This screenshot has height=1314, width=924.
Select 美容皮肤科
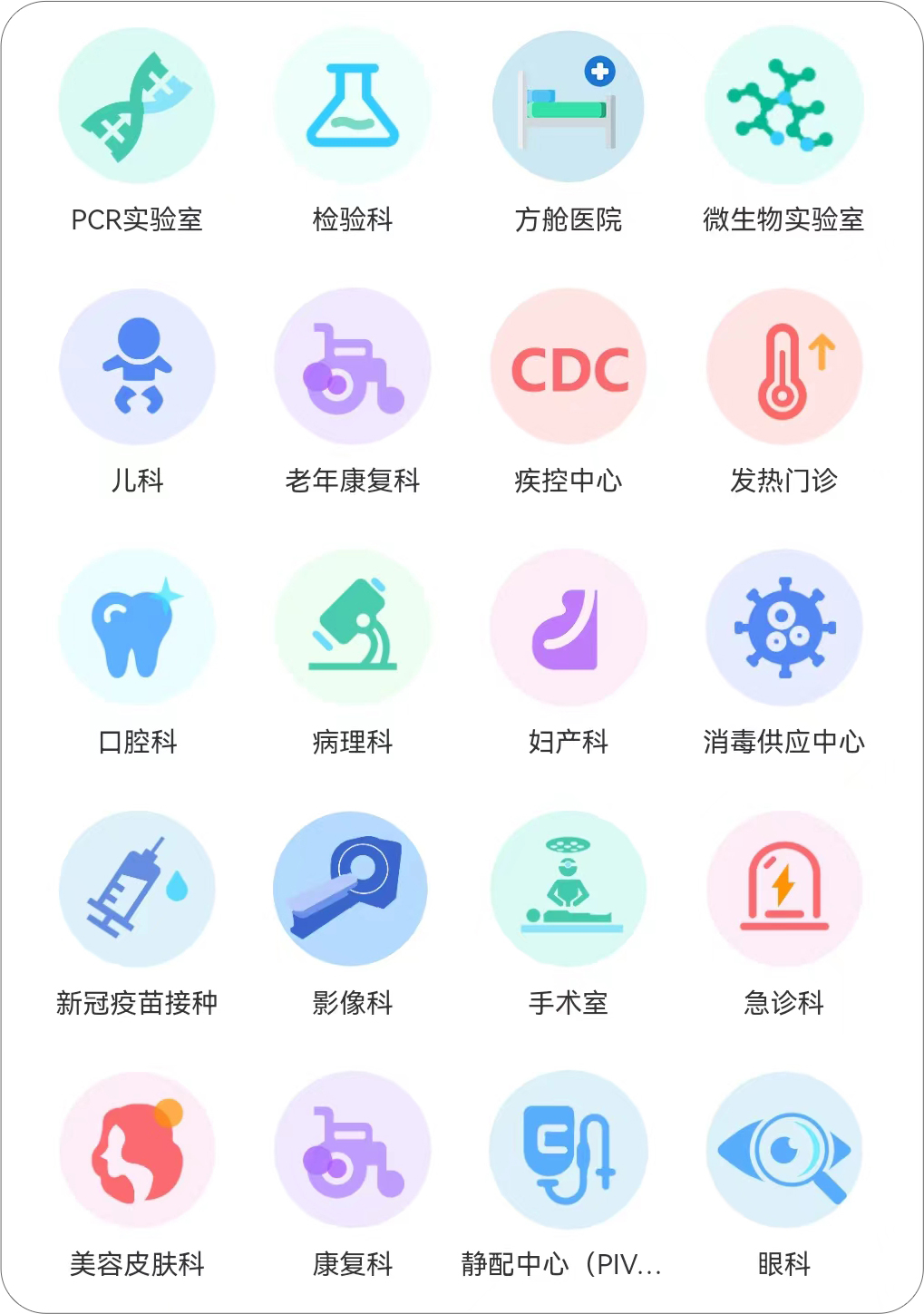(137, 1150)
